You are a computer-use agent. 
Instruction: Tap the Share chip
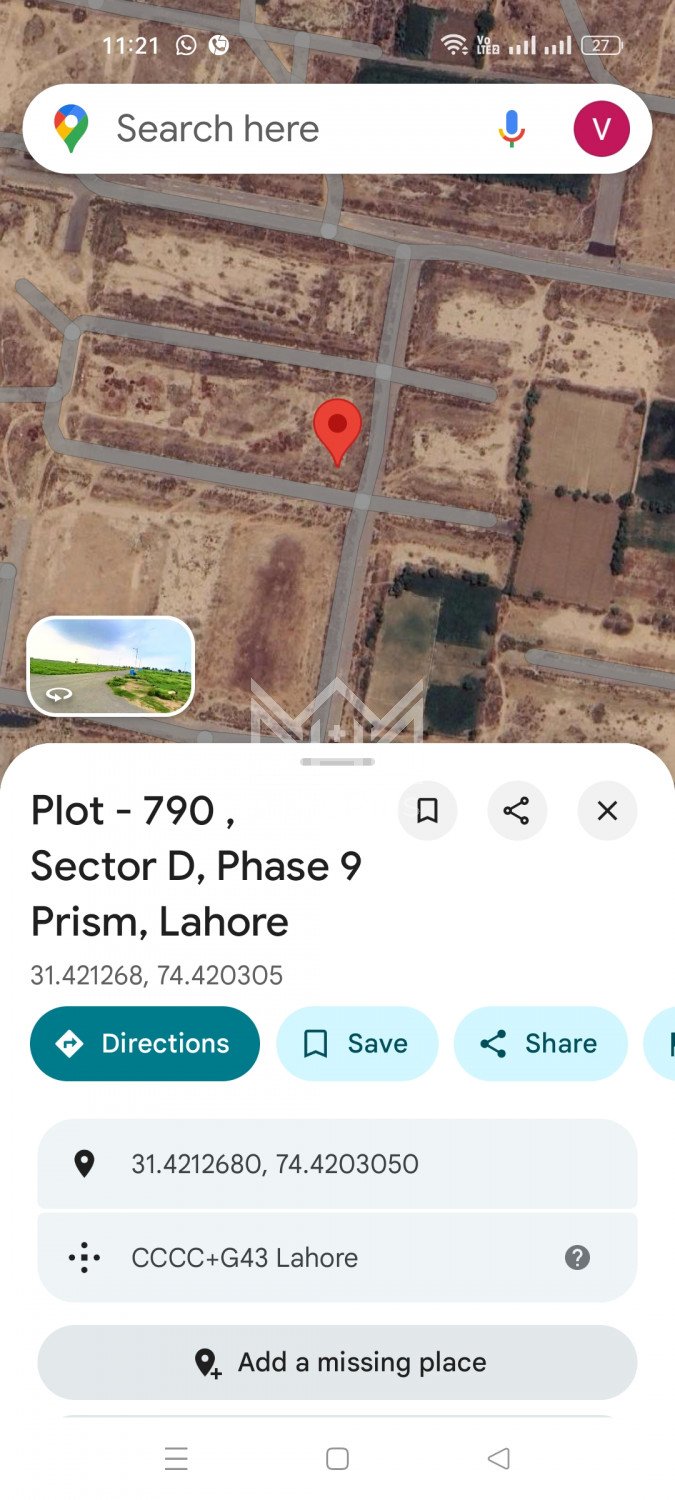coord(540,1044)
